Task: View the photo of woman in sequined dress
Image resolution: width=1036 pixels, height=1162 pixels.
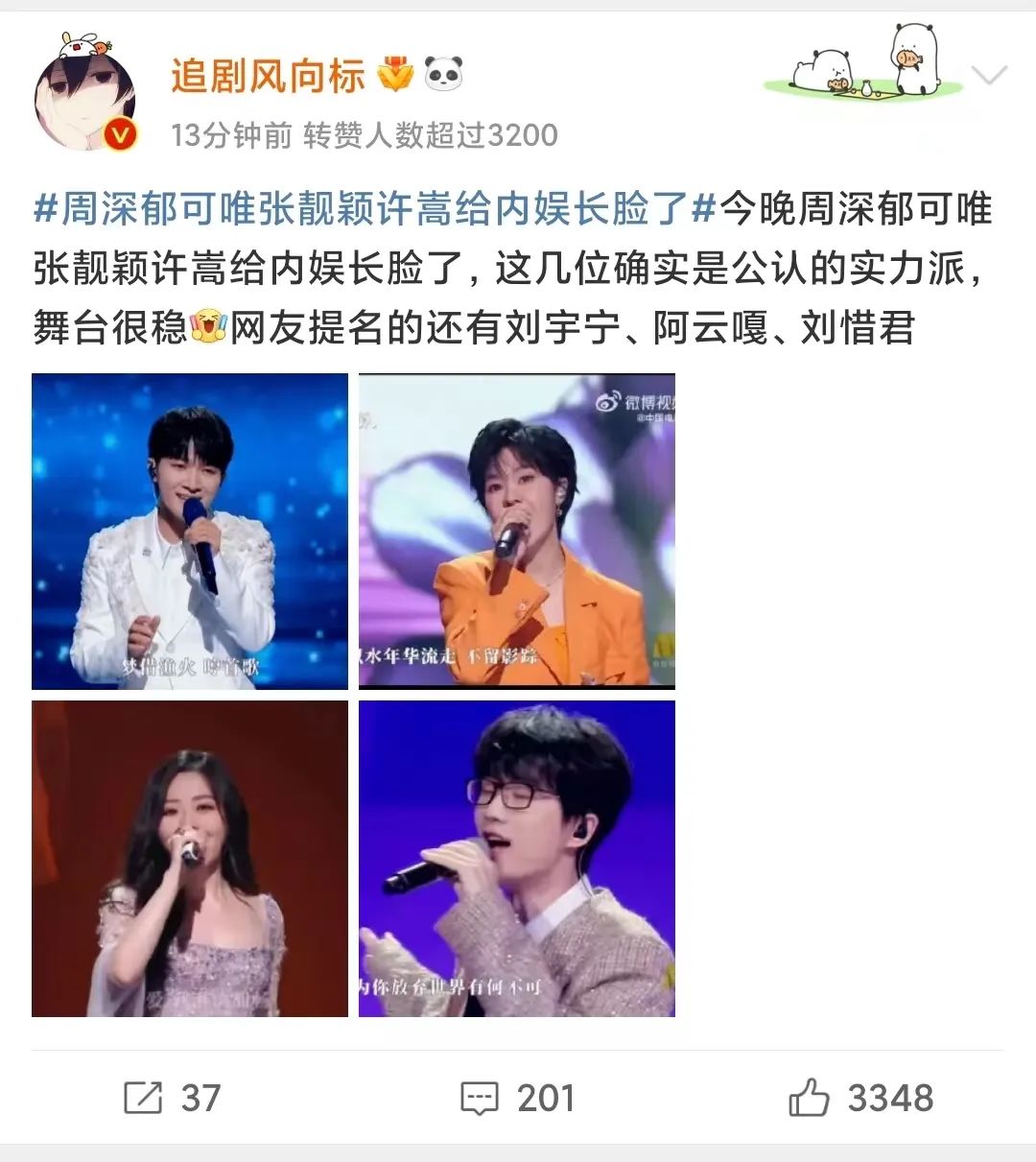Action: coord(190,859)
